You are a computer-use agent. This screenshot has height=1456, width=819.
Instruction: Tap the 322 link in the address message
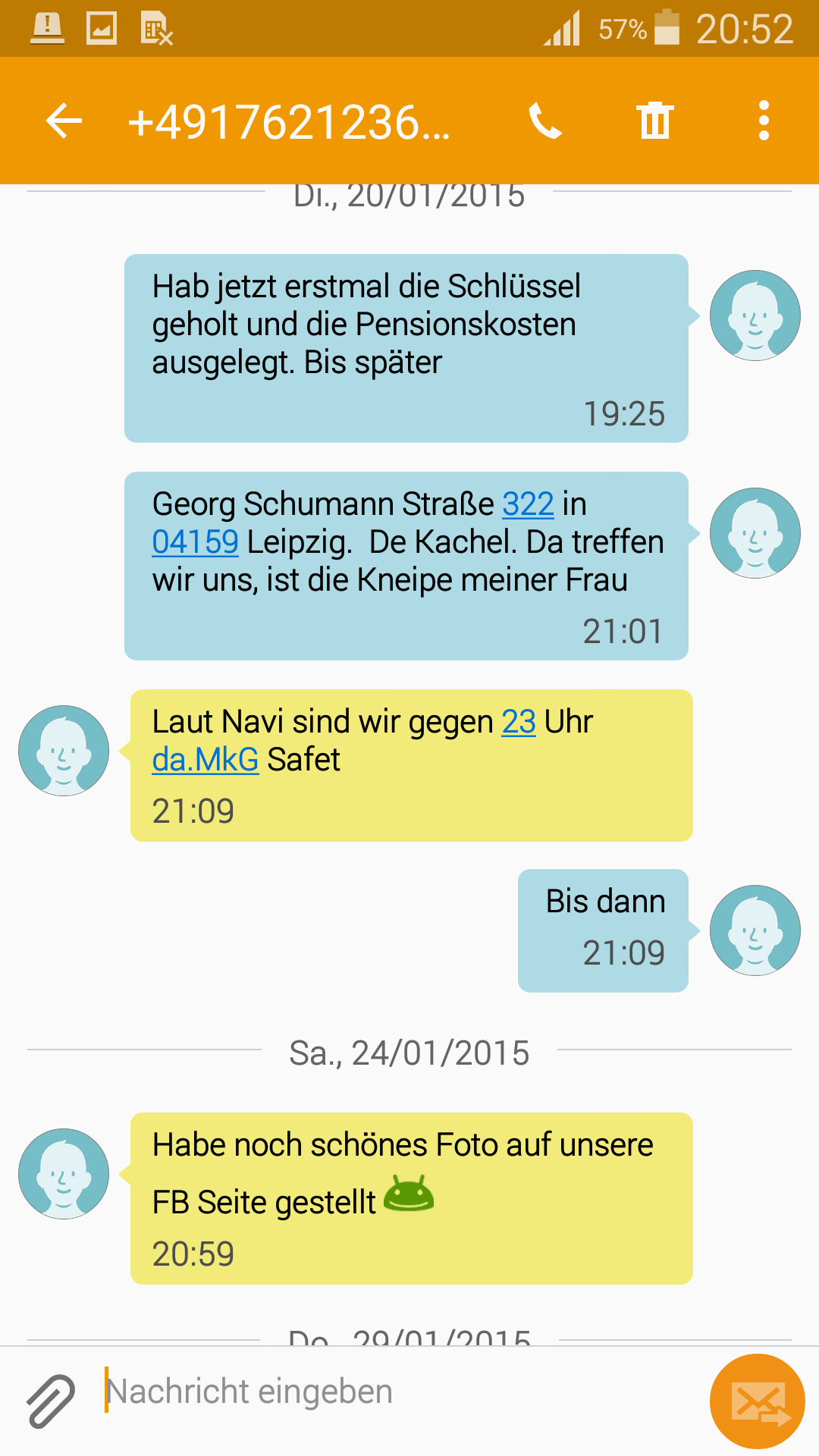(x=528, y=504)
